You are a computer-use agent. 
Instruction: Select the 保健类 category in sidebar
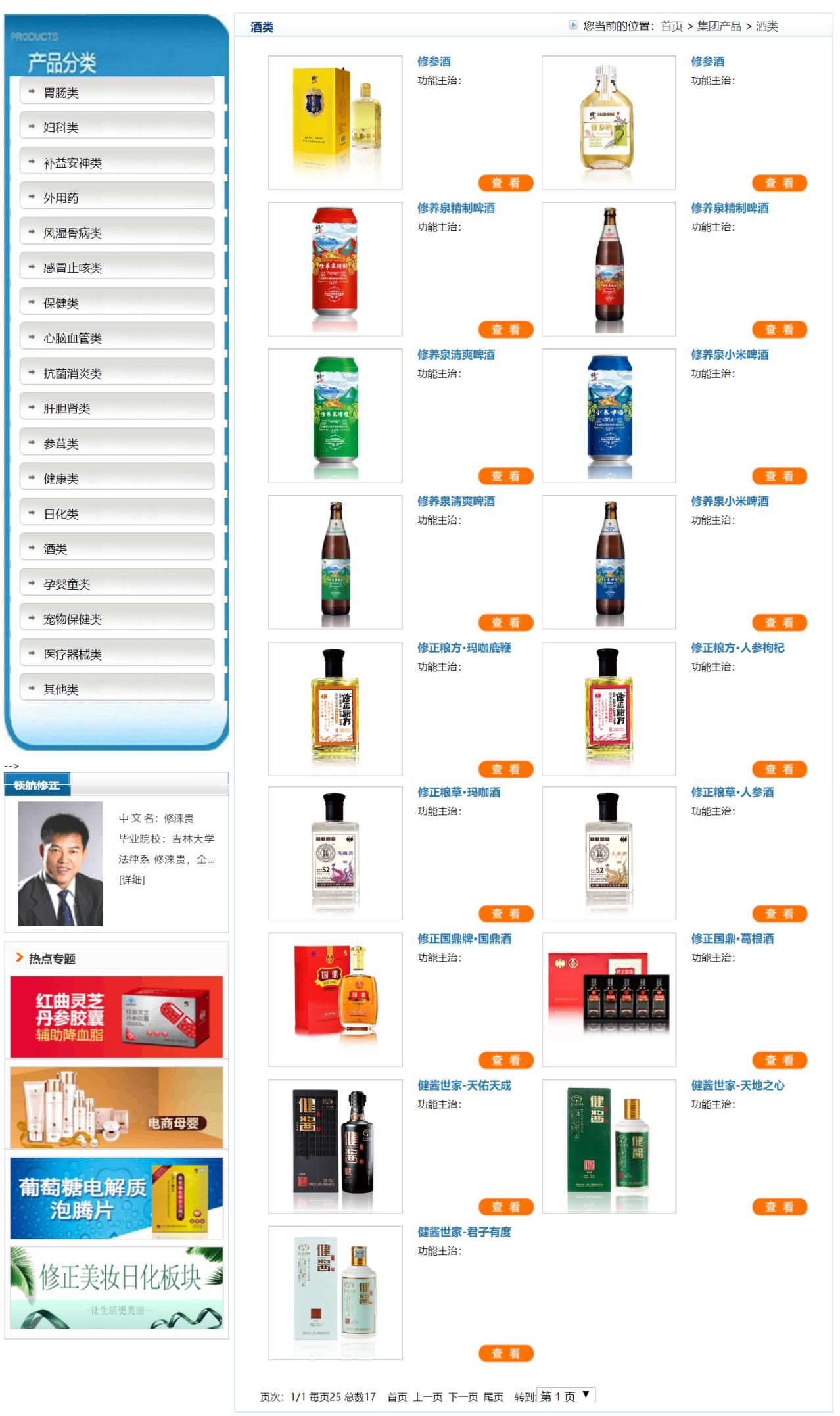62,302
